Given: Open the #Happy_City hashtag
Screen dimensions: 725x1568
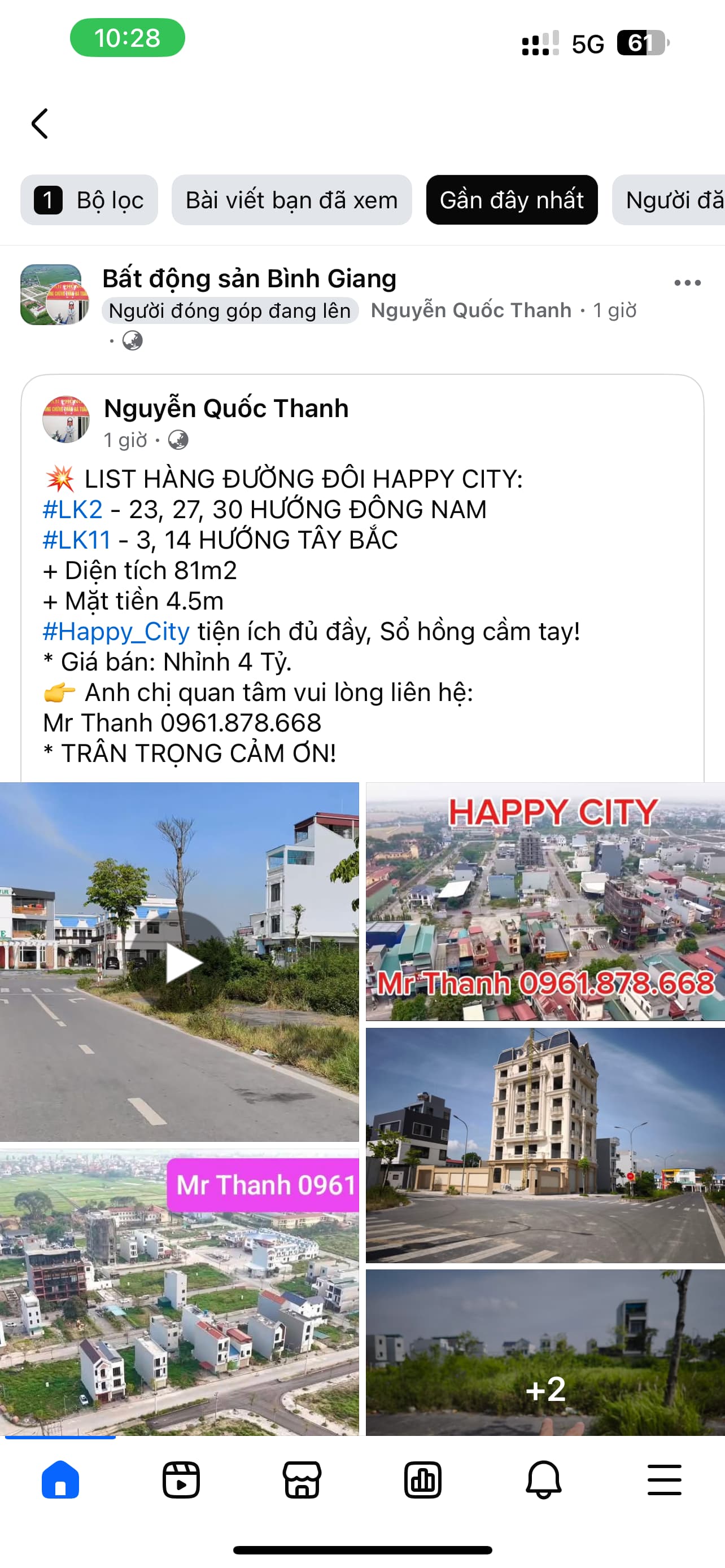Looking at the screenshot, I should pos(116,631).
